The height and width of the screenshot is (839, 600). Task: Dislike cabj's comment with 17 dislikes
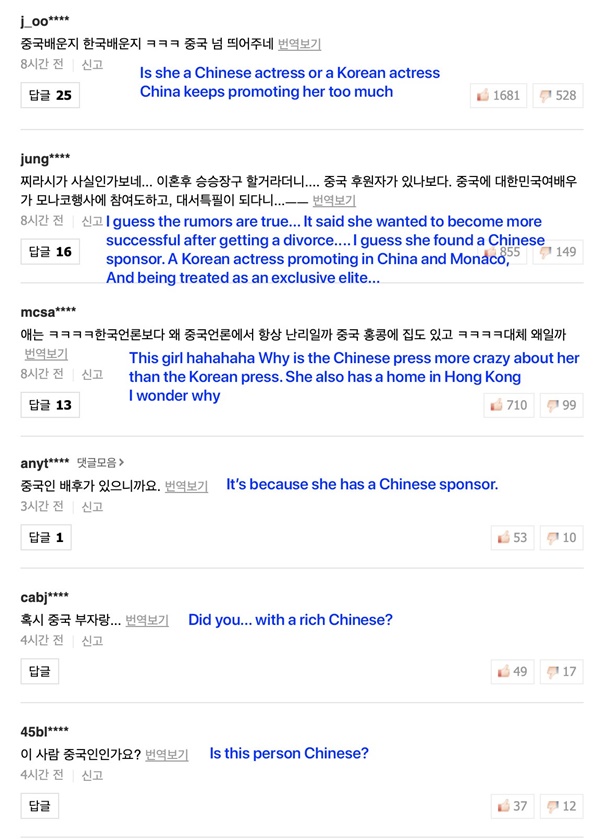(562, 672)
